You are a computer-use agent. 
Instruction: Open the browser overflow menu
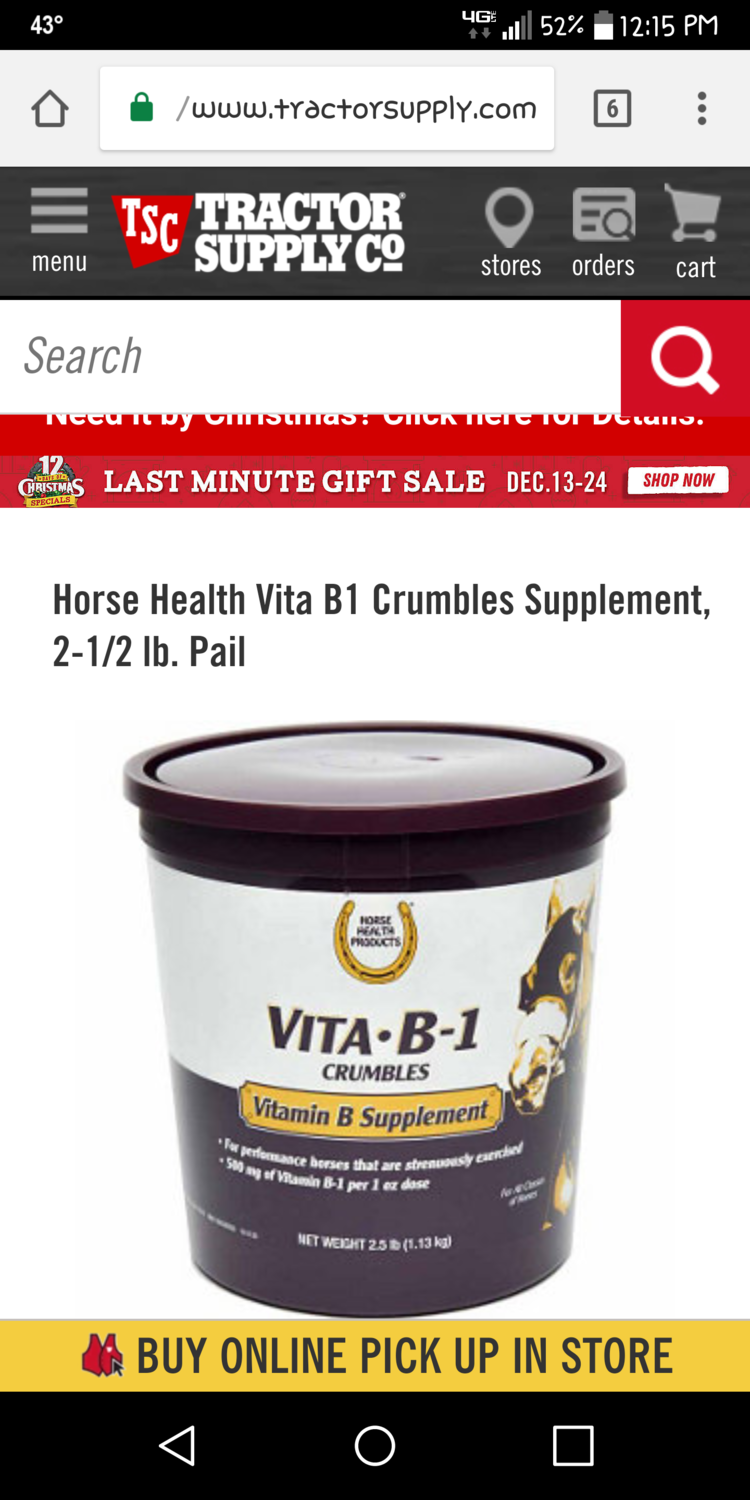click(702, 109)
